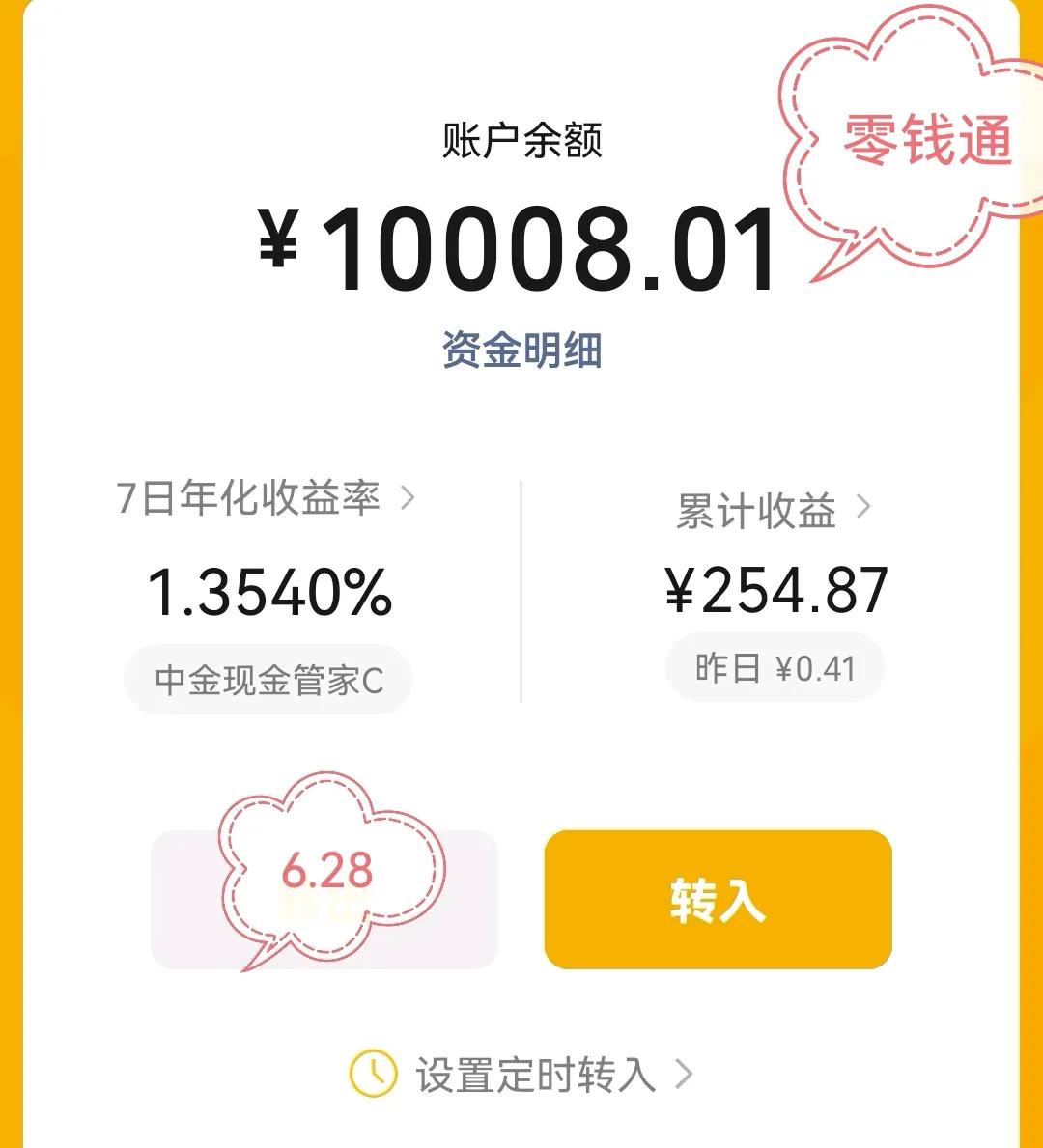This screenshot has width=1043, height=1148.
Task: Open 资金明细 to view fund details
Action: [x=521, y=351]
